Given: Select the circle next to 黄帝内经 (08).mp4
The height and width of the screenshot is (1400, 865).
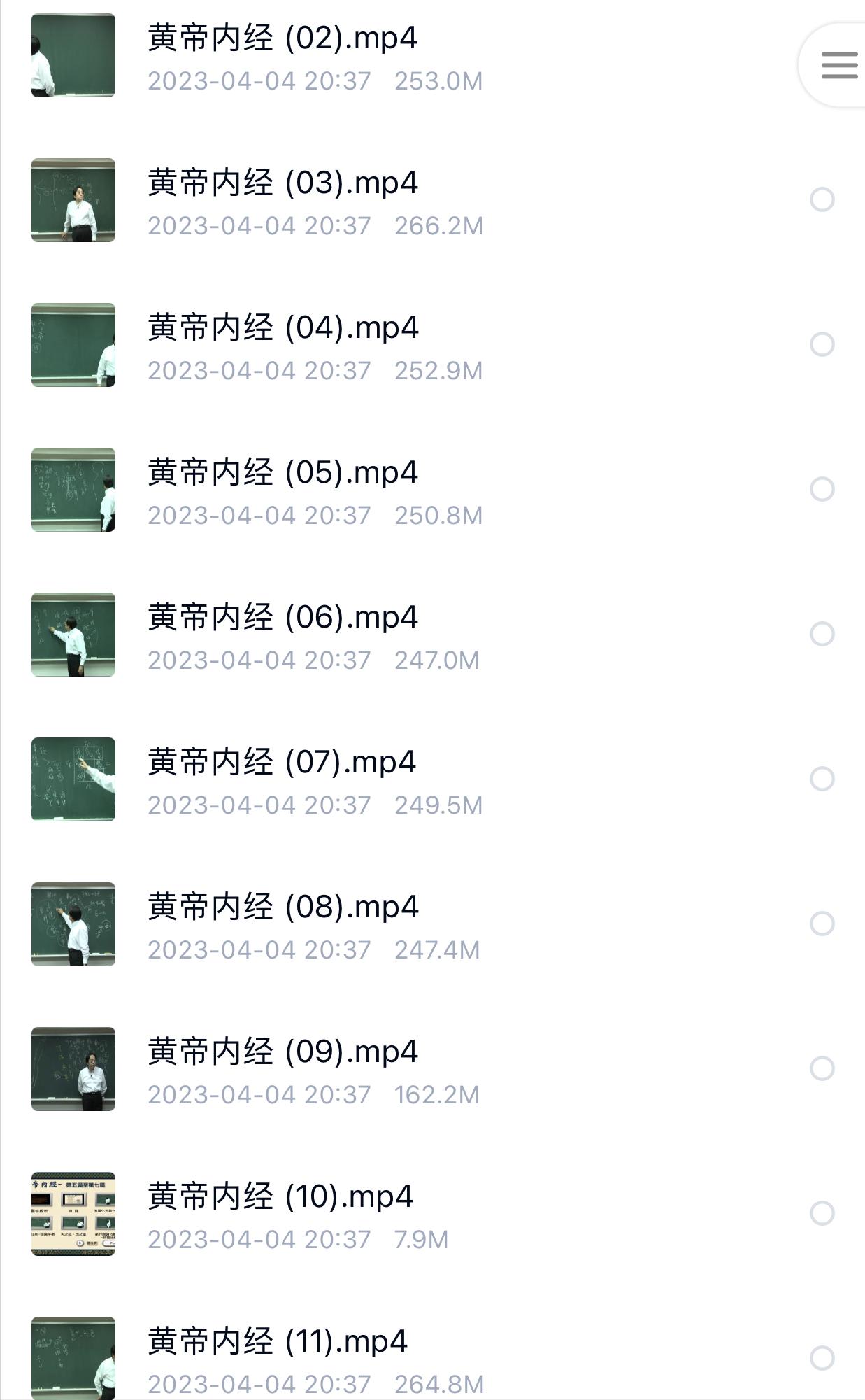Looking at the screenshot, I should pos(821,922).
